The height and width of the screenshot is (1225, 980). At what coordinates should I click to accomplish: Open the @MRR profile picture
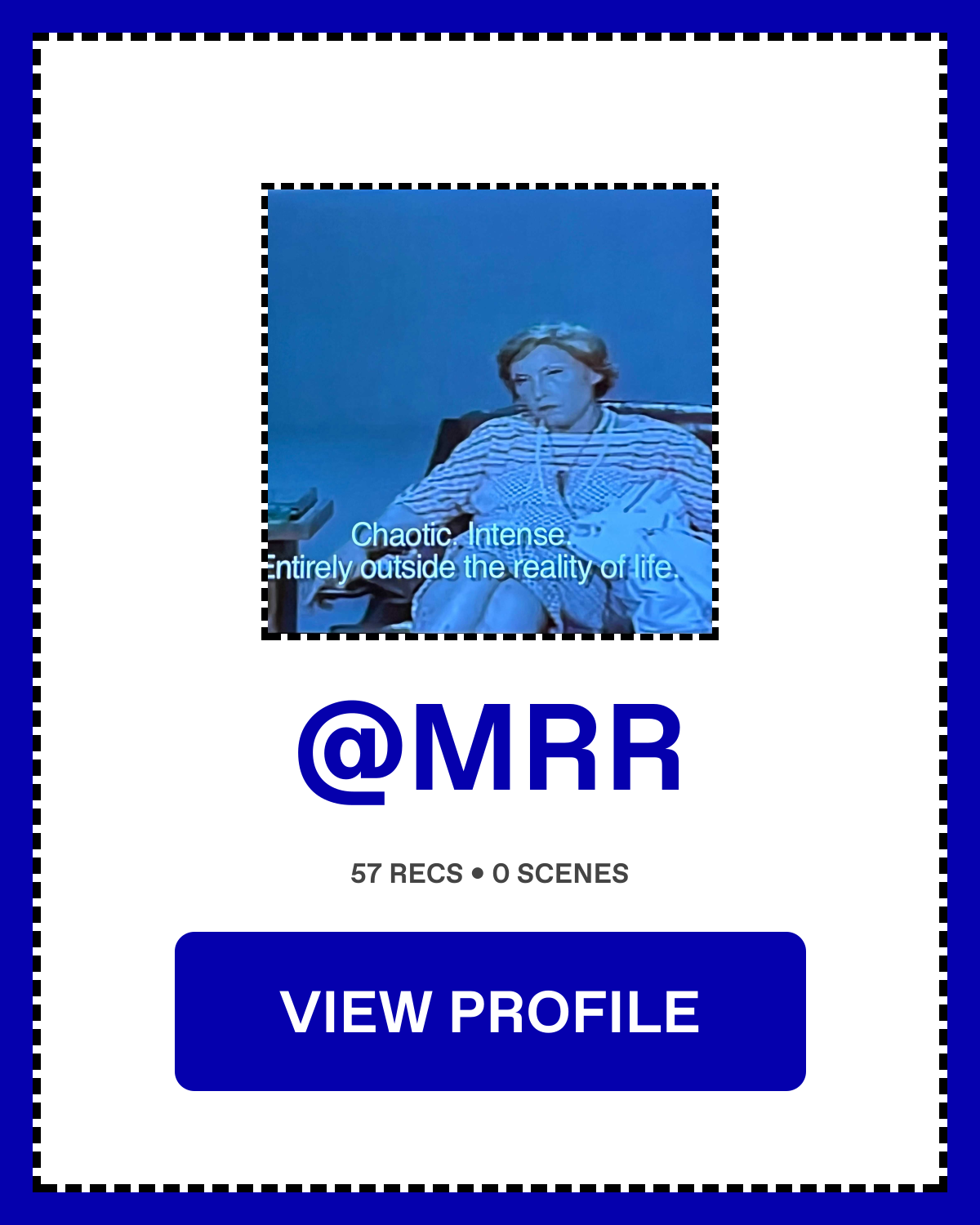tap(490, 412)
